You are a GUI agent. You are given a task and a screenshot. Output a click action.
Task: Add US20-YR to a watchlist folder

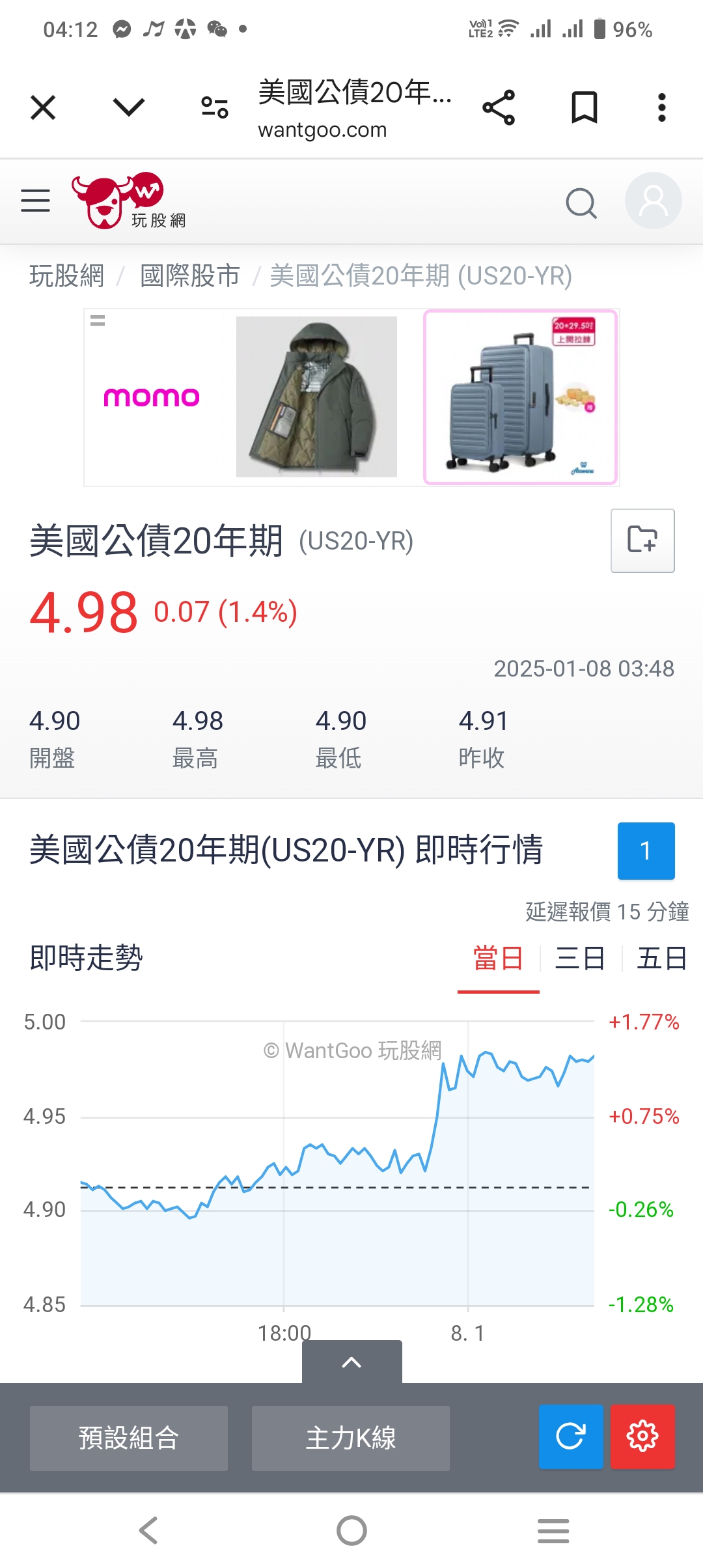[642, 540]
